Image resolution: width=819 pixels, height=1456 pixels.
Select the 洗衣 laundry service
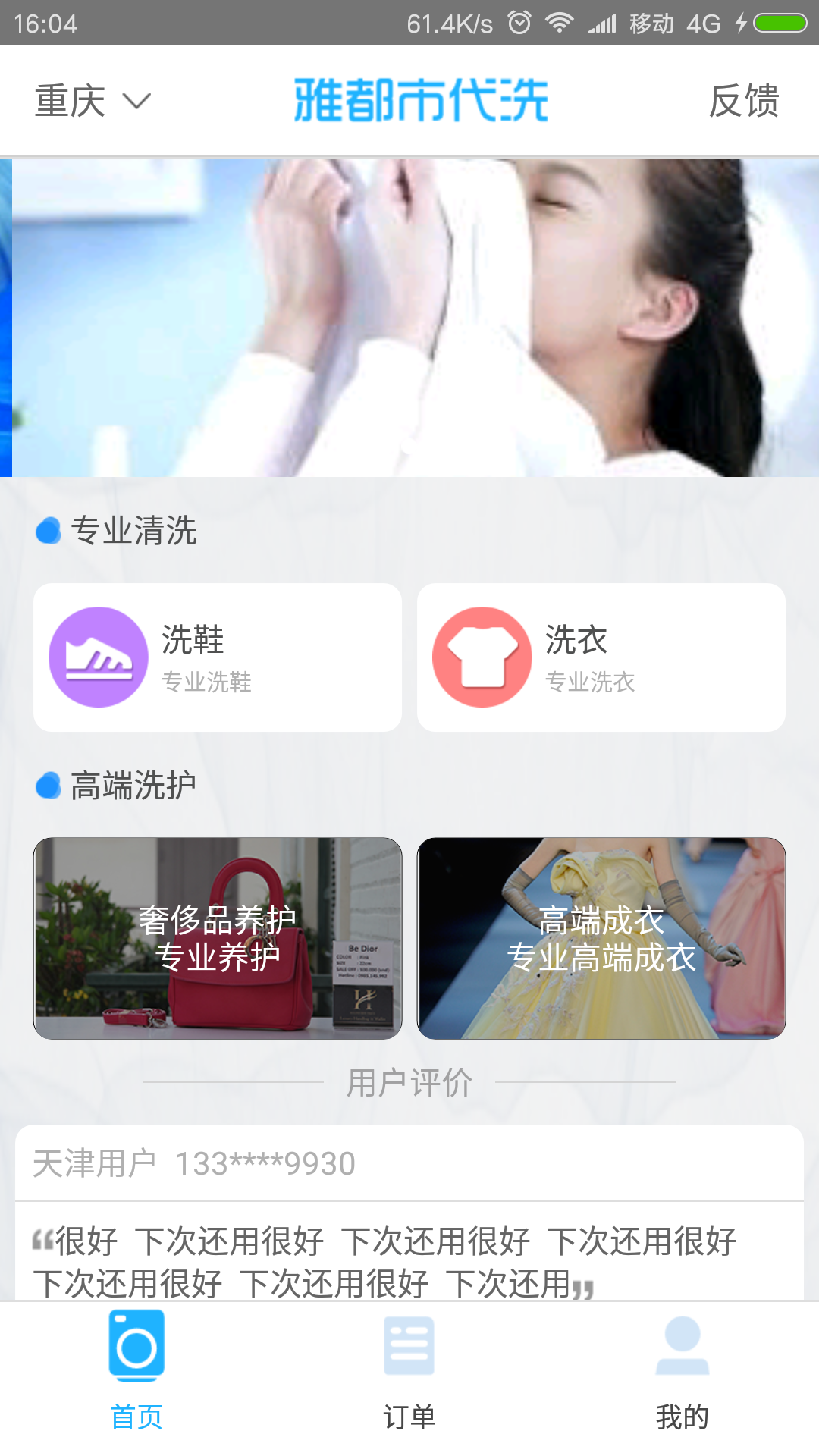(601, 657)
